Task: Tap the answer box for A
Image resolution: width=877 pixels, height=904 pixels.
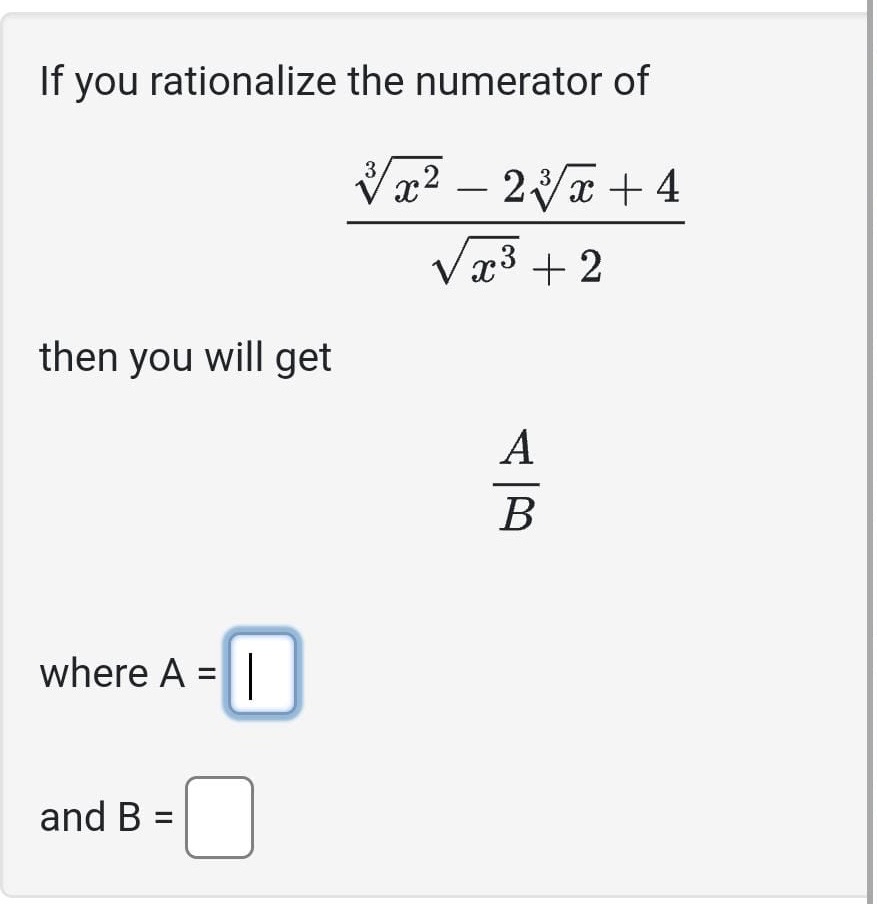Action: click(x=262, y=673)
